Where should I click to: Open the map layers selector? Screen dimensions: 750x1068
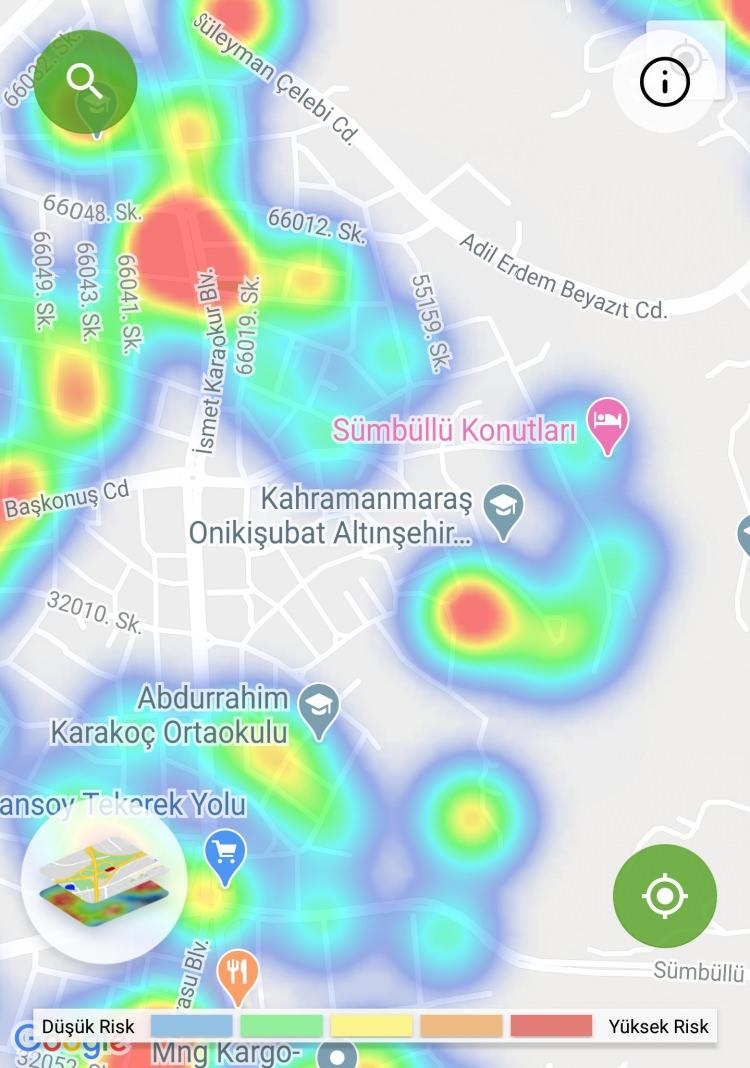click(x=104, y=881)
